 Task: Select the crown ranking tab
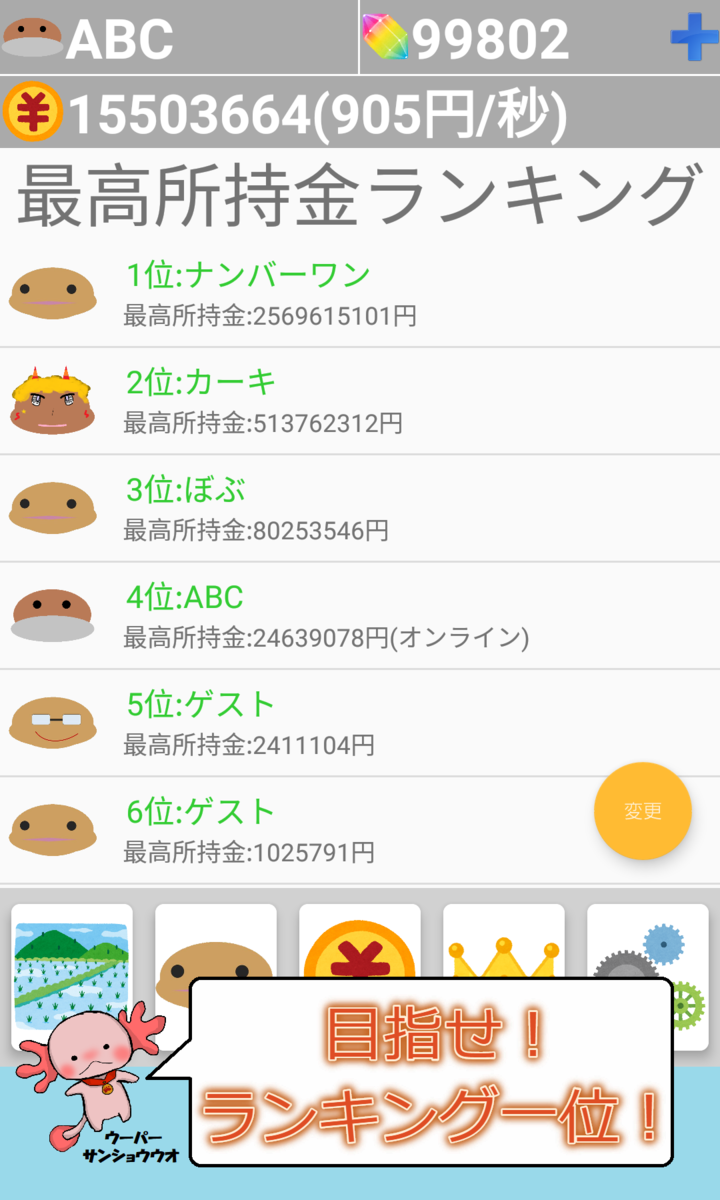tap(503, 945)
